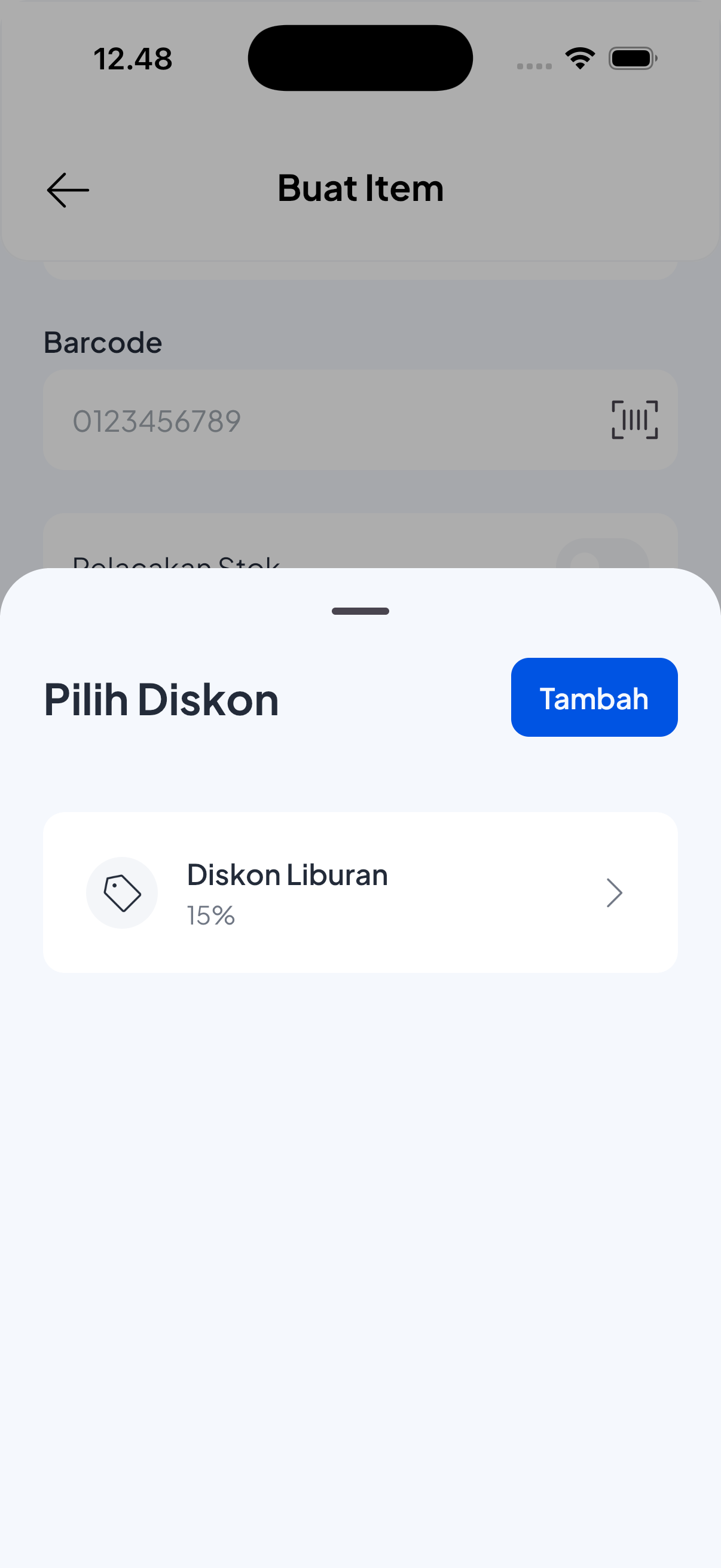Select the Pilih Diskon sheet header
Image resolution: width=721 pixels, height=1568 pixels.
pos(161,698)
